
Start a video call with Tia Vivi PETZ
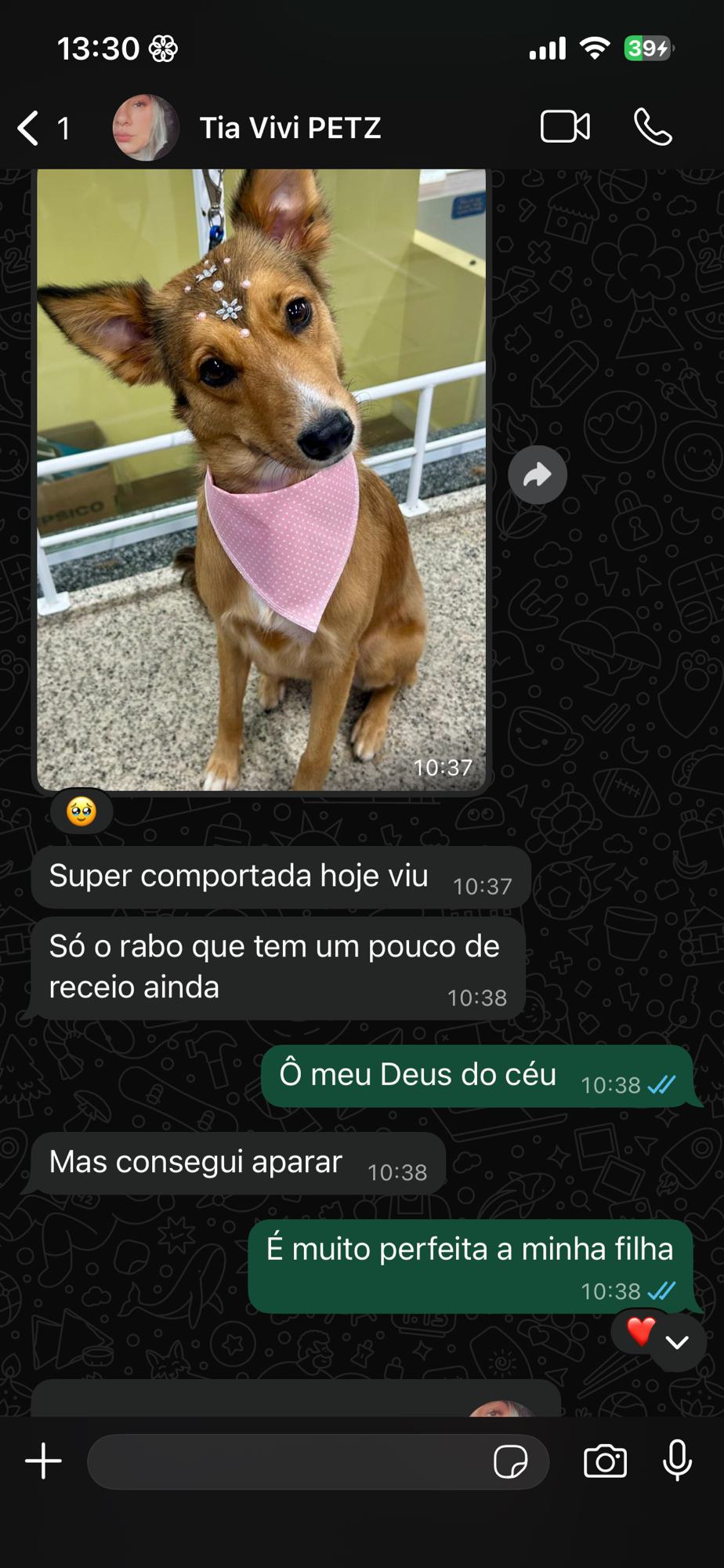click(565, 127)
